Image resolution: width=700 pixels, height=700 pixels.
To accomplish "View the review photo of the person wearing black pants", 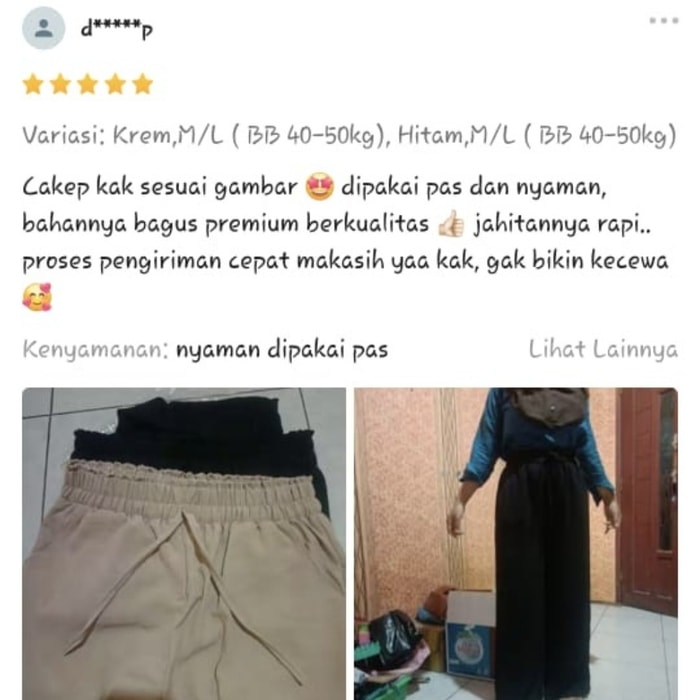I will coord(515,543).
